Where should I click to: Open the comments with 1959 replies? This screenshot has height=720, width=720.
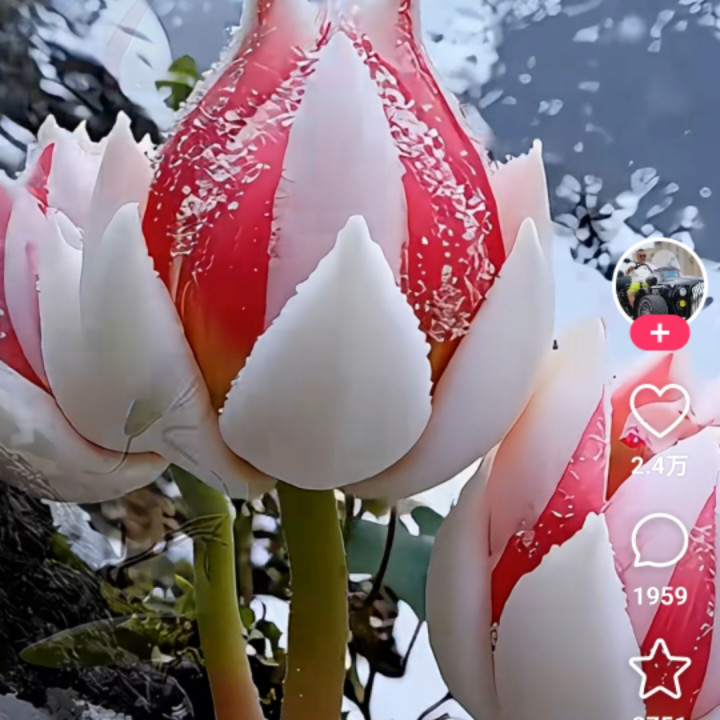(x=660, y=542)
